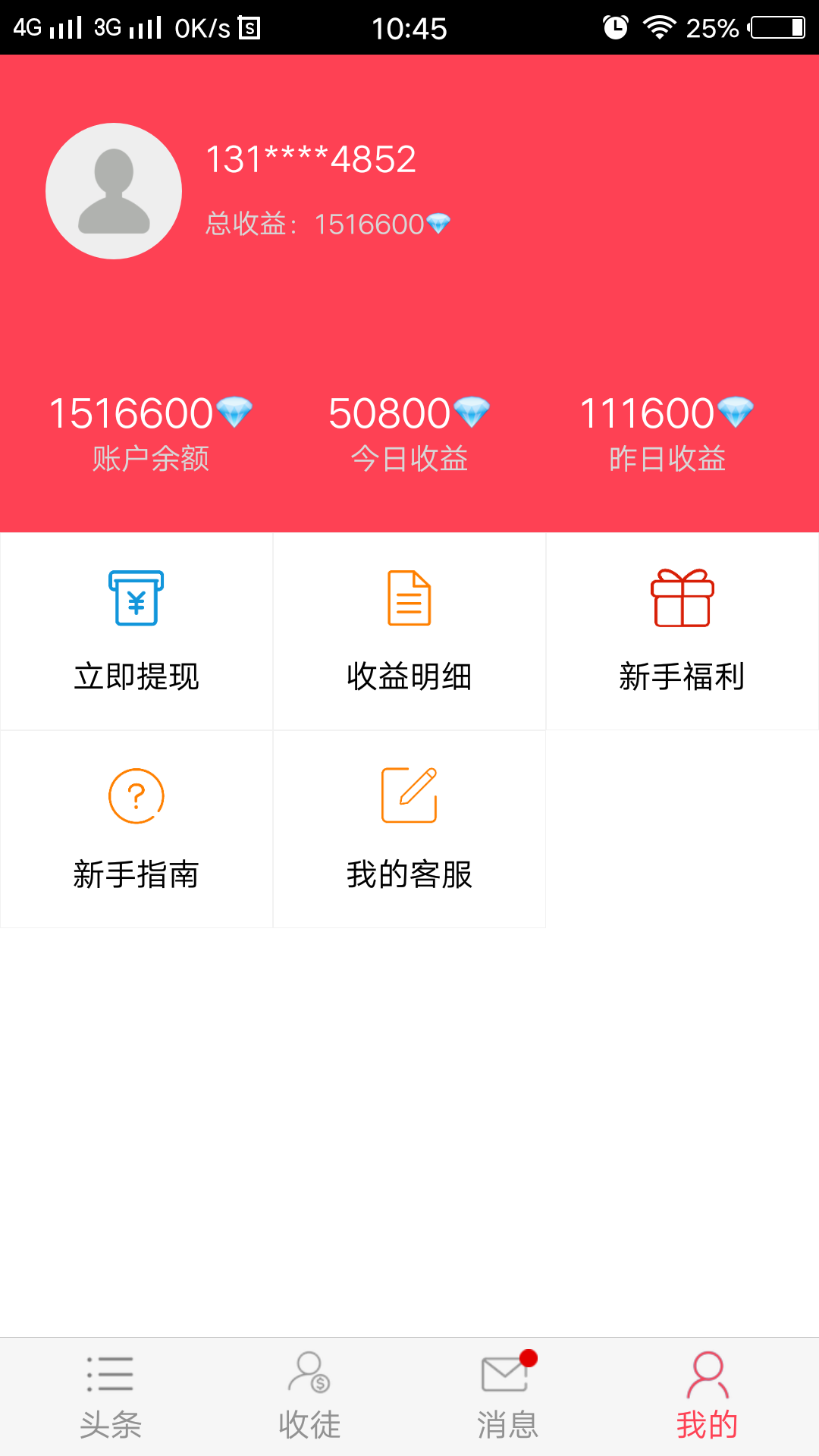Click the 立即提现 button
The image size is (819, 1456).
point(136,677)
